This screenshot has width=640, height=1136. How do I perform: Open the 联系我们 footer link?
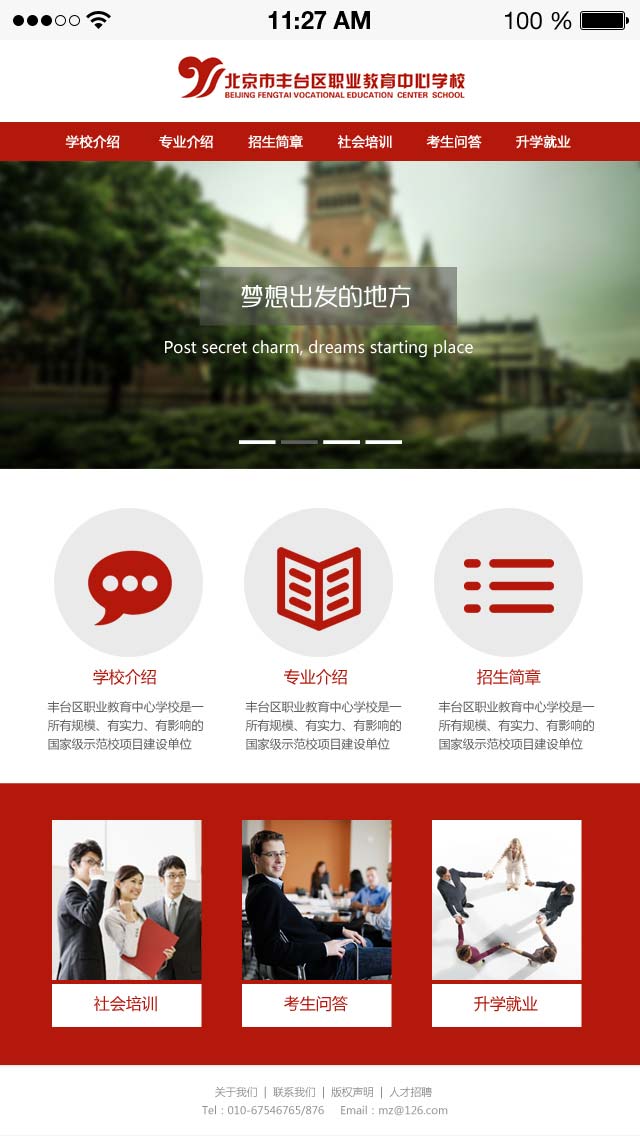click(294, 1092)
